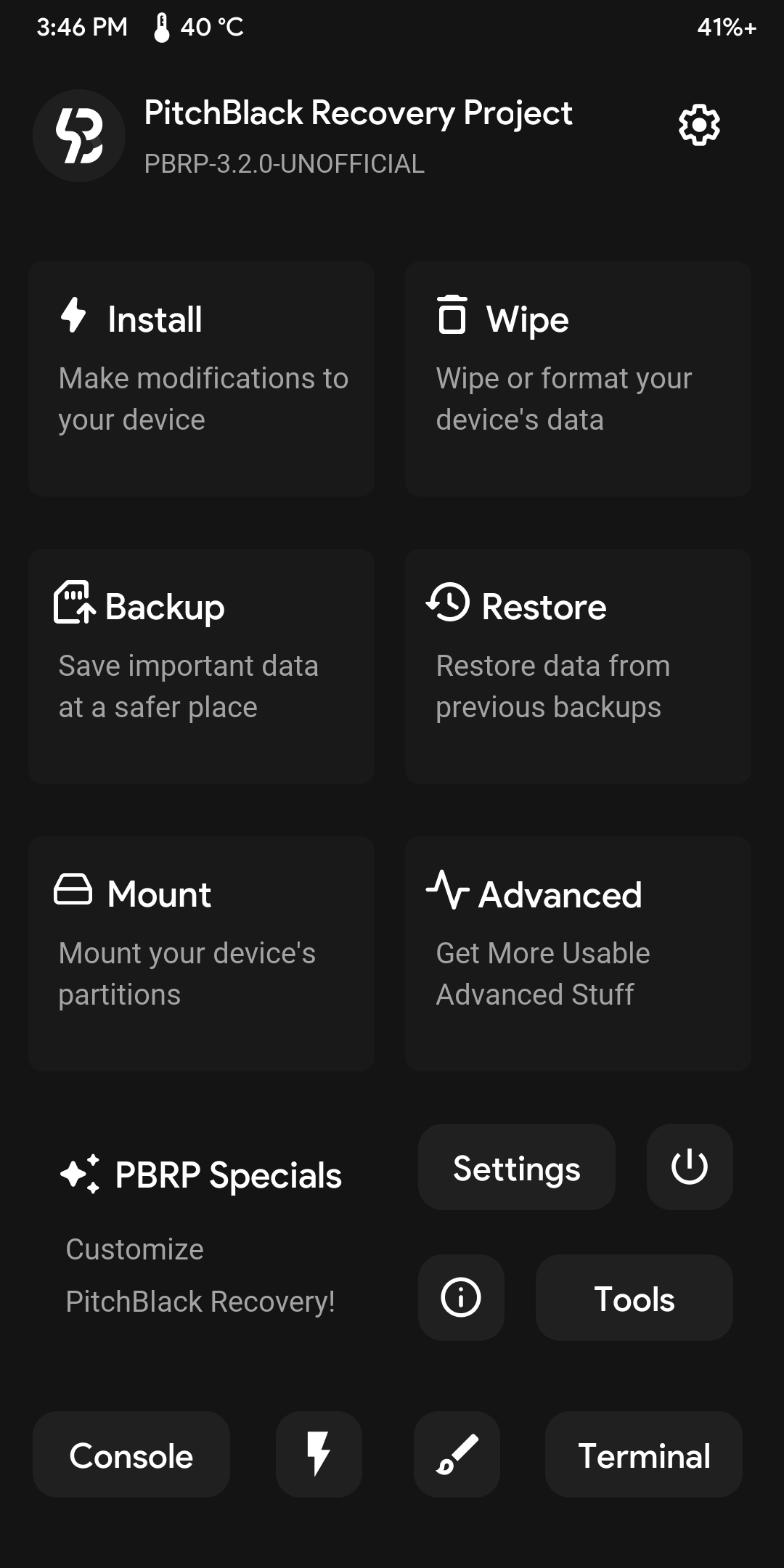Open the Install card

(201, 378)
